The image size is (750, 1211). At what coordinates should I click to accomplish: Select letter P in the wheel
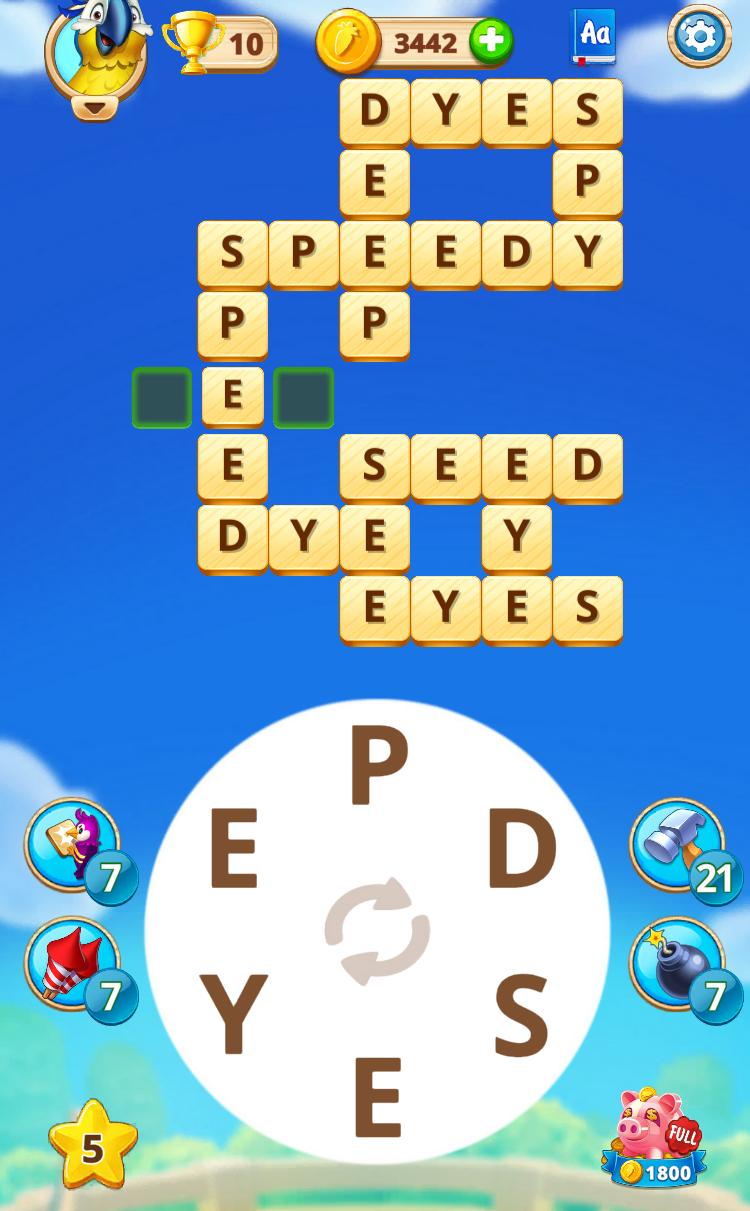(x=378, y=767)
